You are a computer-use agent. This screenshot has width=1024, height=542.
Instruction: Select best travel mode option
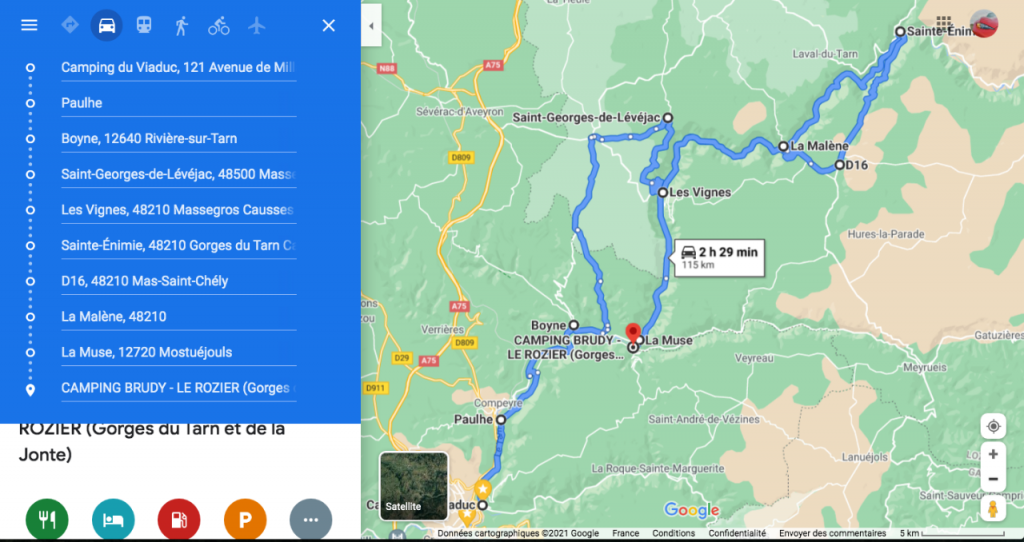(69, 25)
